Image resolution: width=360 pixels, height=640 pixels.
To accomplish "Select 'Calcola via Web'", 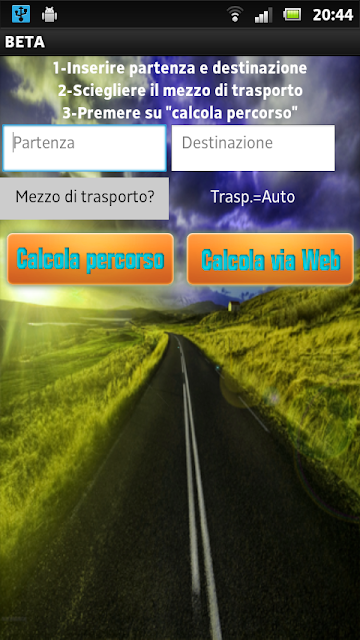I will (270, 259).
